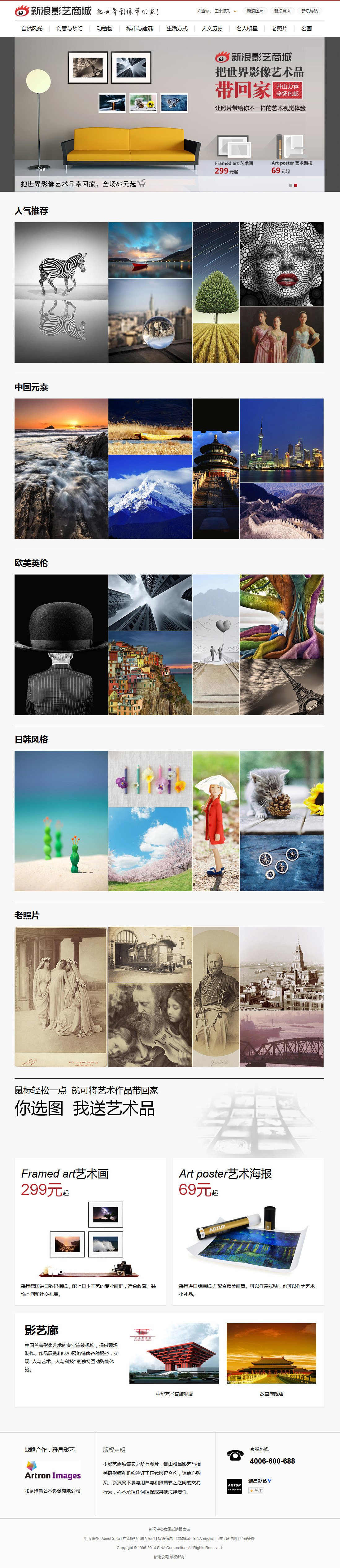Screen dimensions: 340x1568
Task: View the kitten with pinecone photo
Action: coord(281,792)
